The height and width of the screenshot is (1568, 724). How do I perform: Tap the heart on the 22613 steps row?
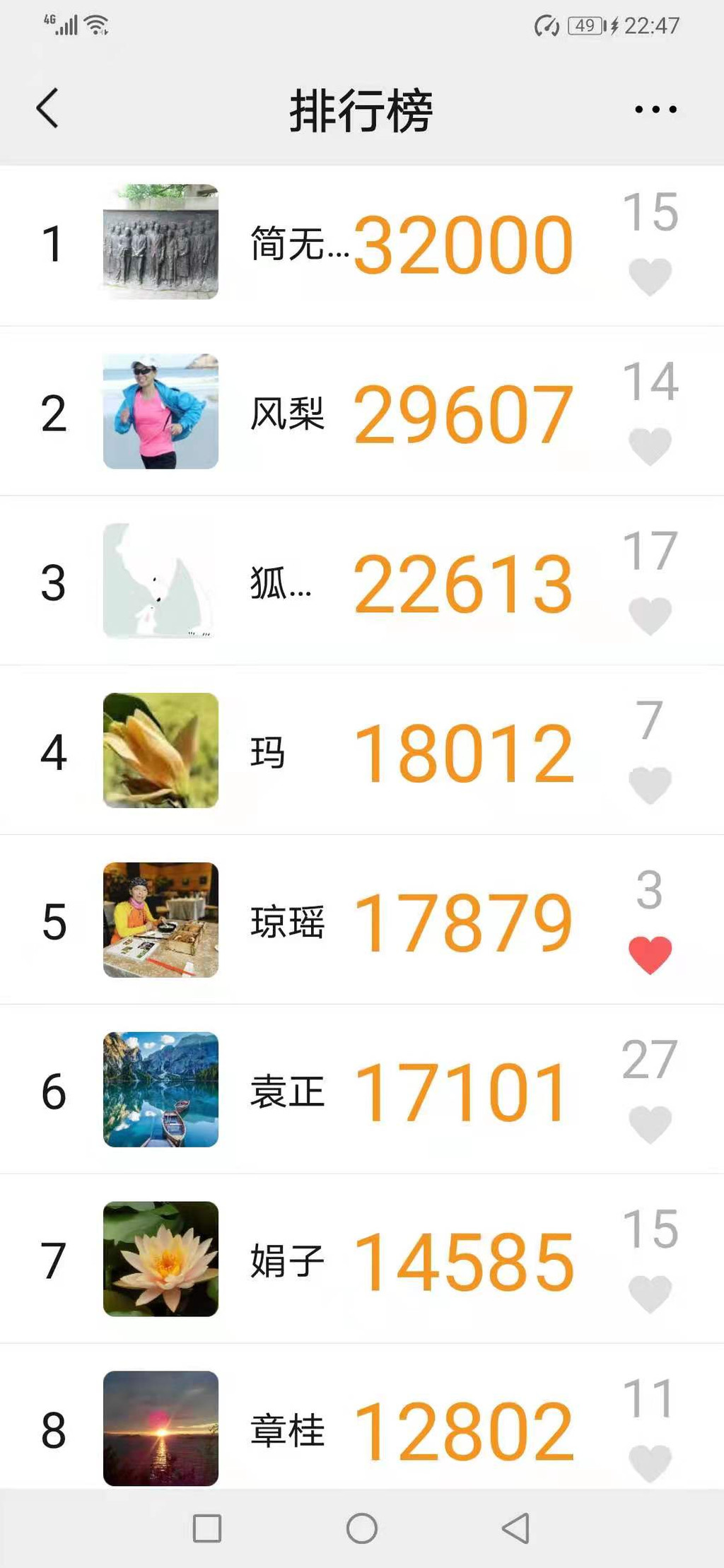click(x=650, y=615)
